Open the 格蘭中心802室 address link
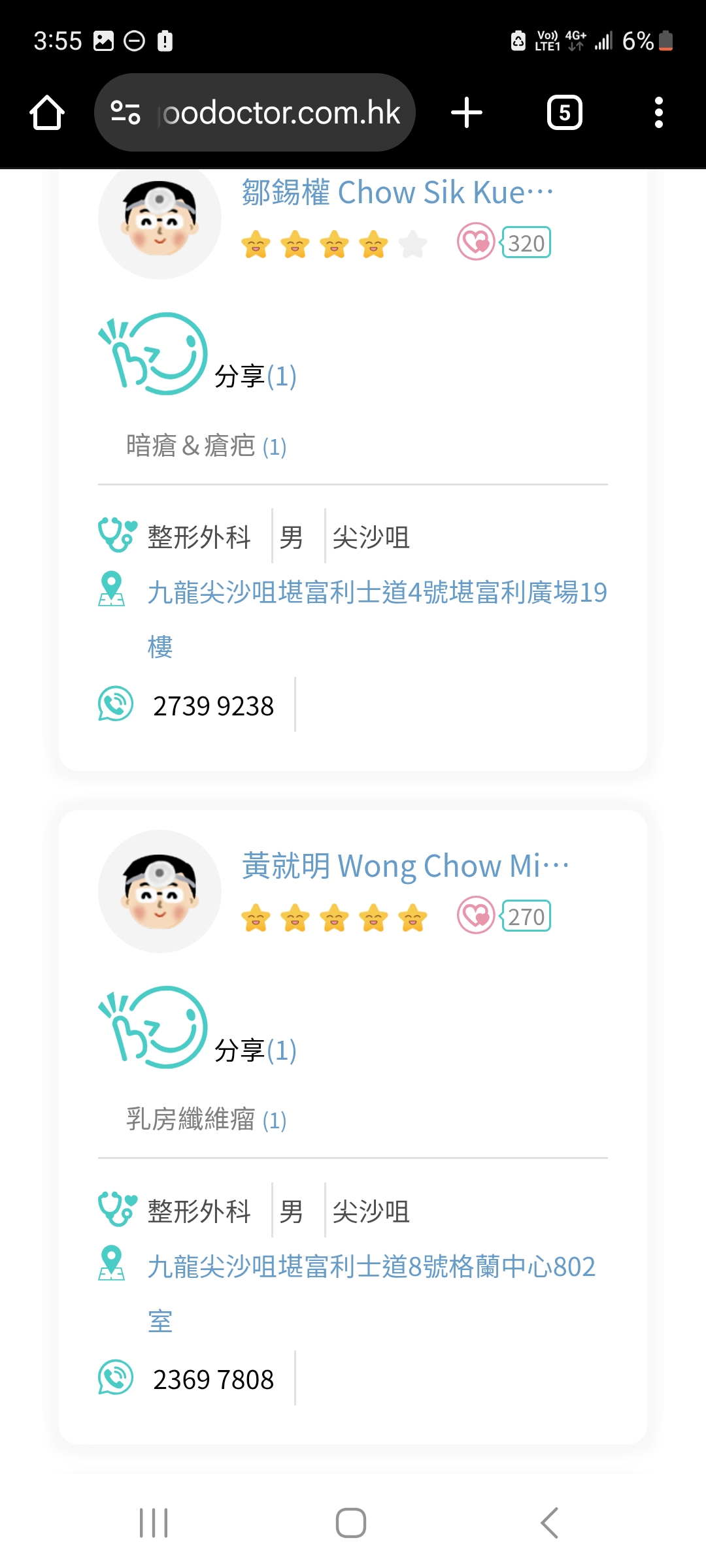 [371, 1267]
